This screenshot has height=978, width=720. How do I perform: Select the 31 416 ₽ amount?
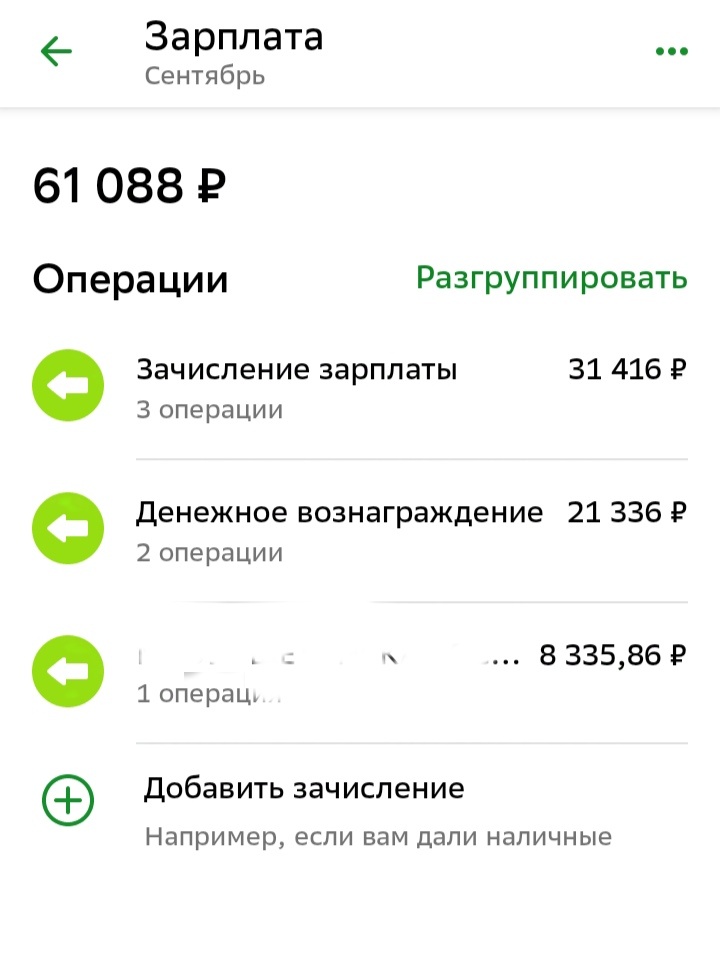627,368
